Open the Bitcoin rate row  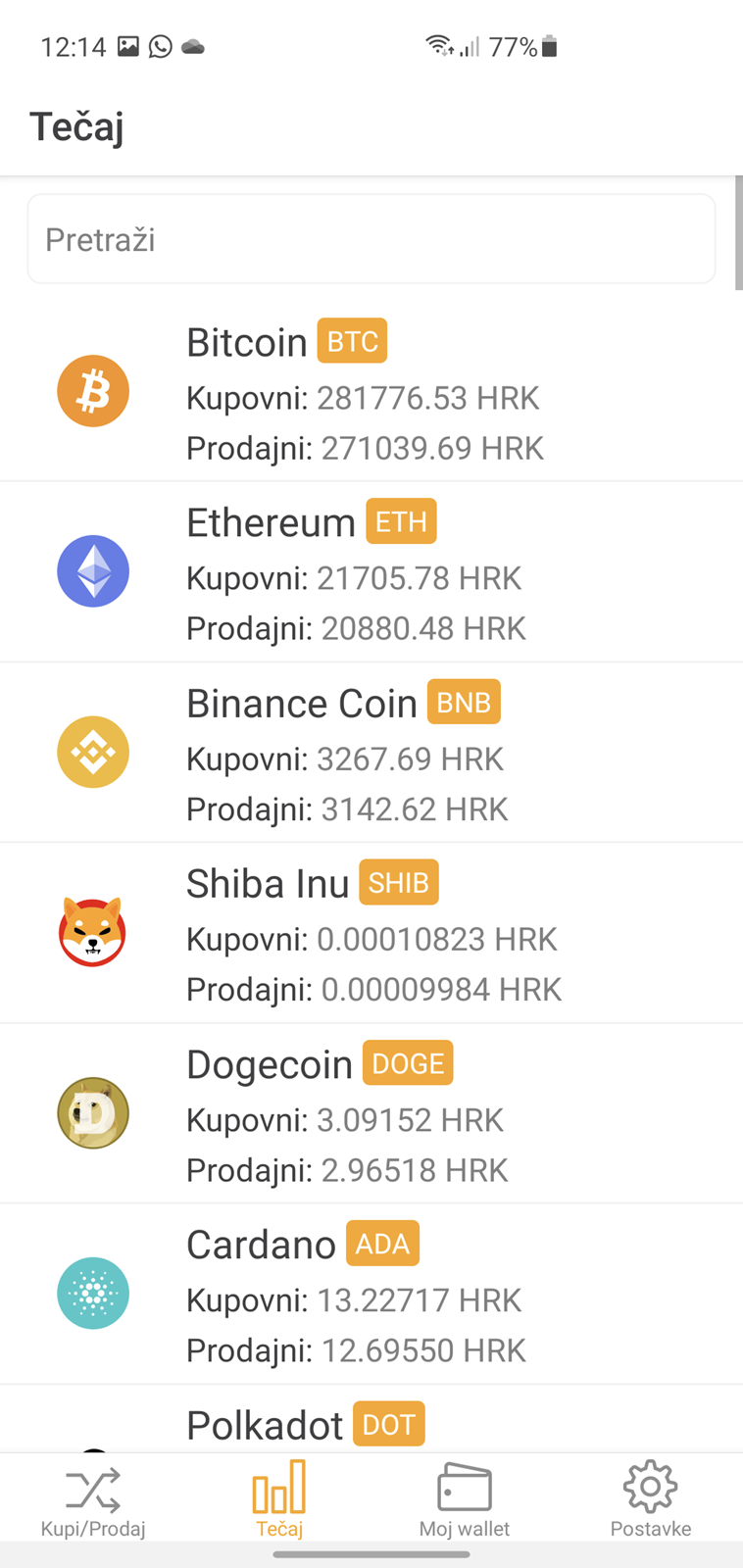coord(371,391)
